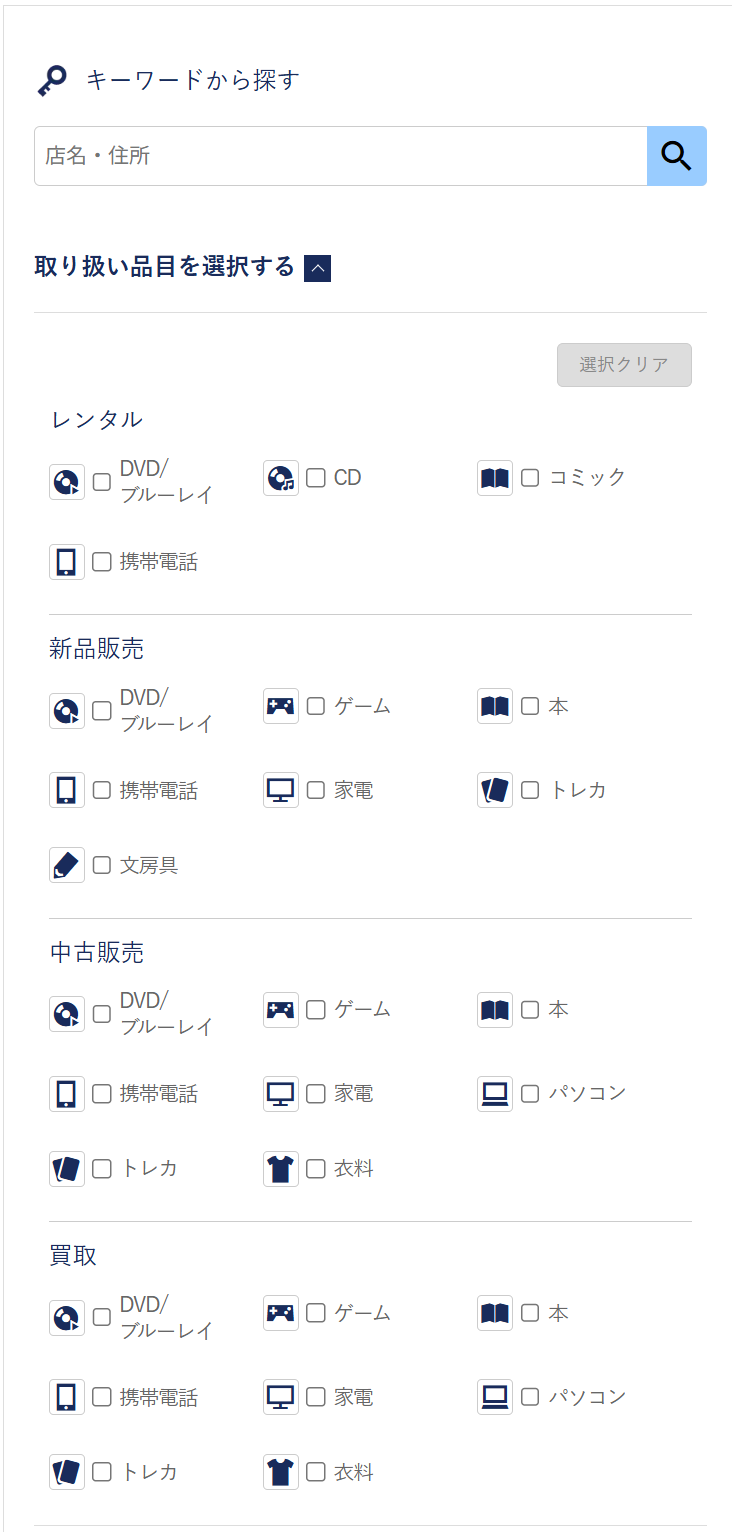Check トレカ under 新品販売
The height and width of the screenshot is (1532, 732).
(530, 790)
